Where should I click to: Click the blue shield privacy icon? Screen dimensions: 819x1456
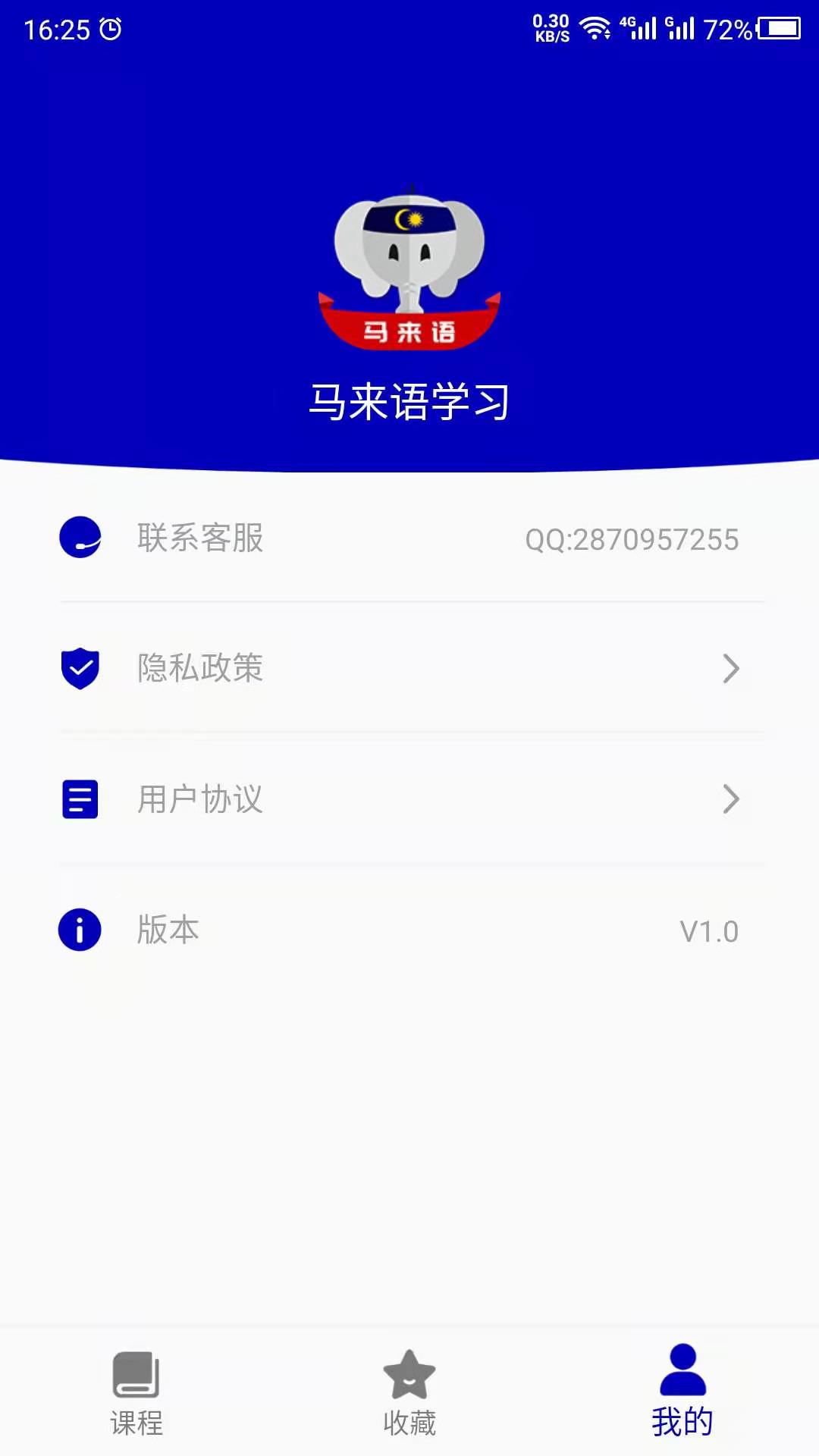pyautogui.click(x=80, y=669)
